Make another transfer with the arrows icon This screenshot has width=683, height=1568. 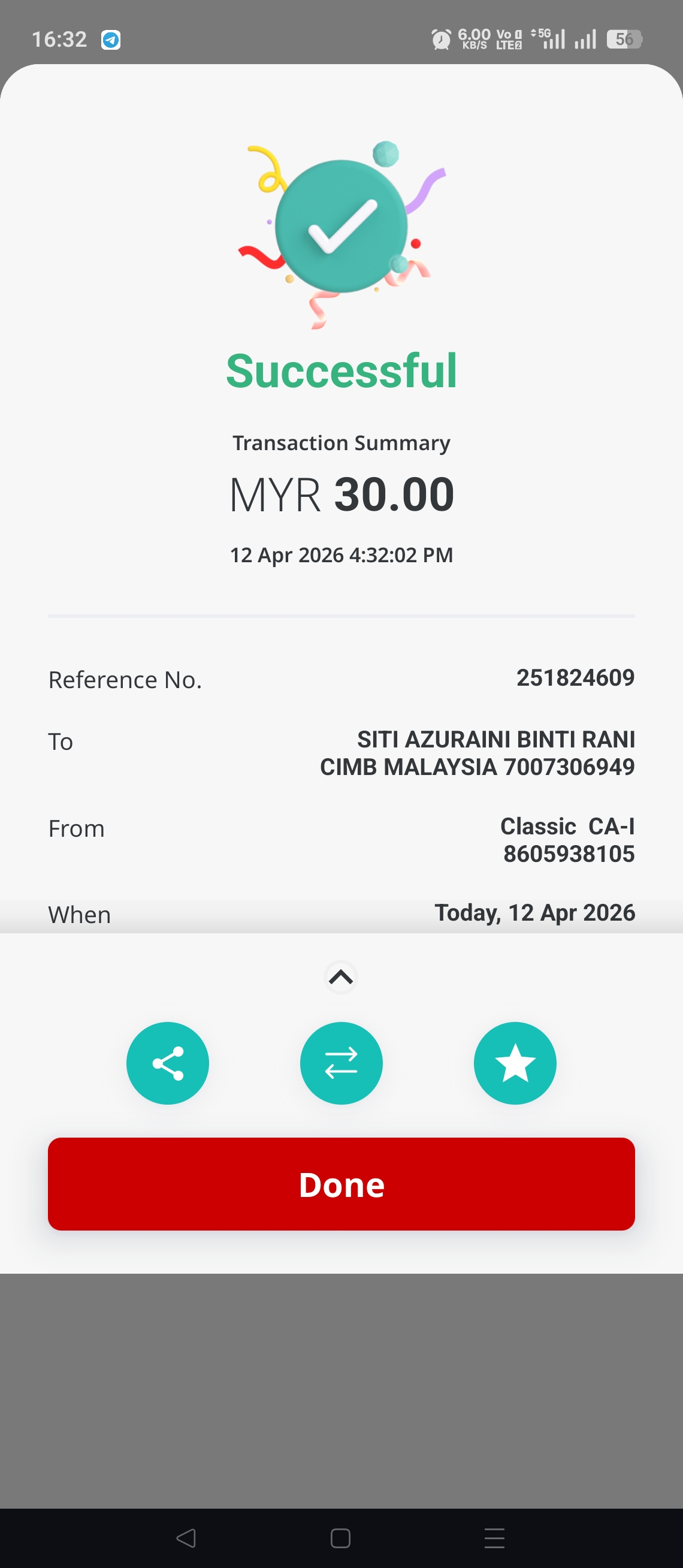pos(341,1063)
